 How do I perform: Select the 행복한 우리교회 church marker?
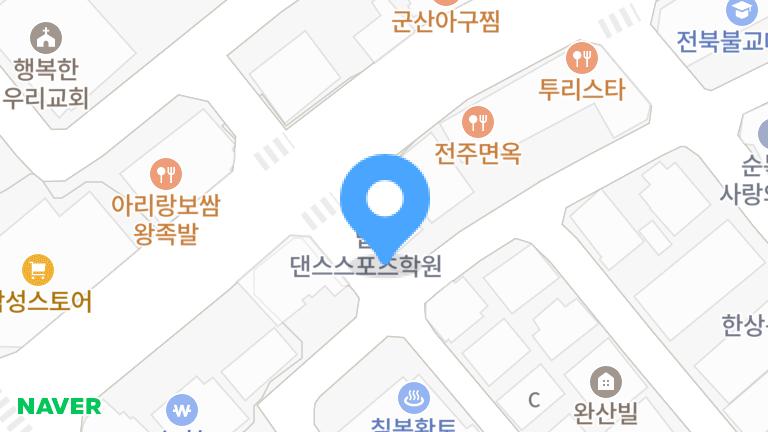tap(46, 39)
